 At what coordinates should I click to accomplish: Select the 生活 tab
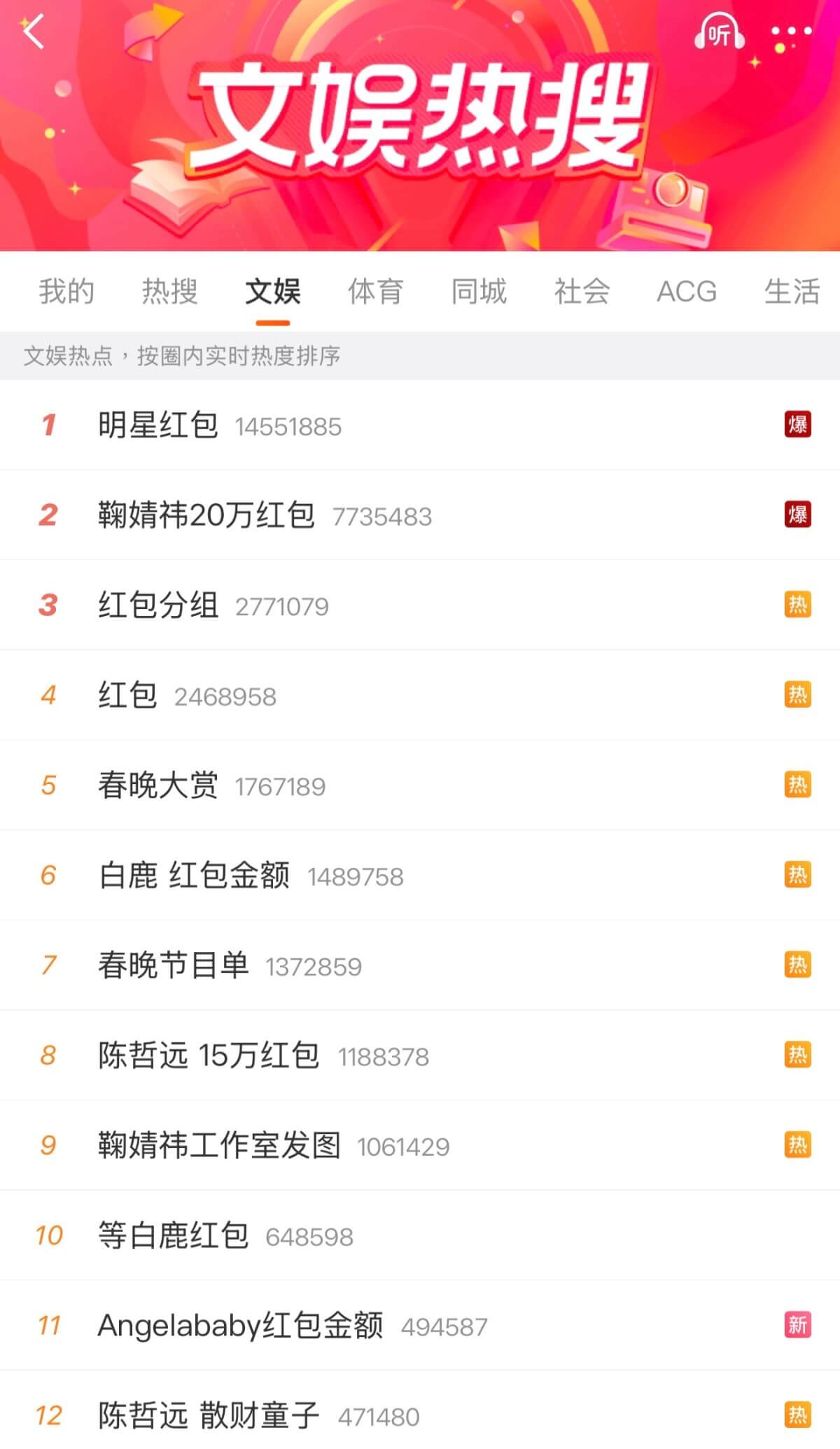point(791,291)
